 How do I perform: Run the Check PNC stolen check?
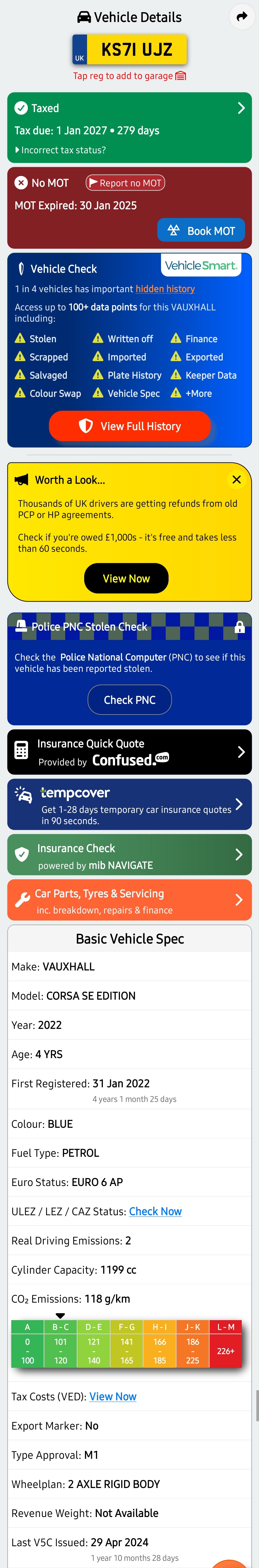click(x=130, y=700)
